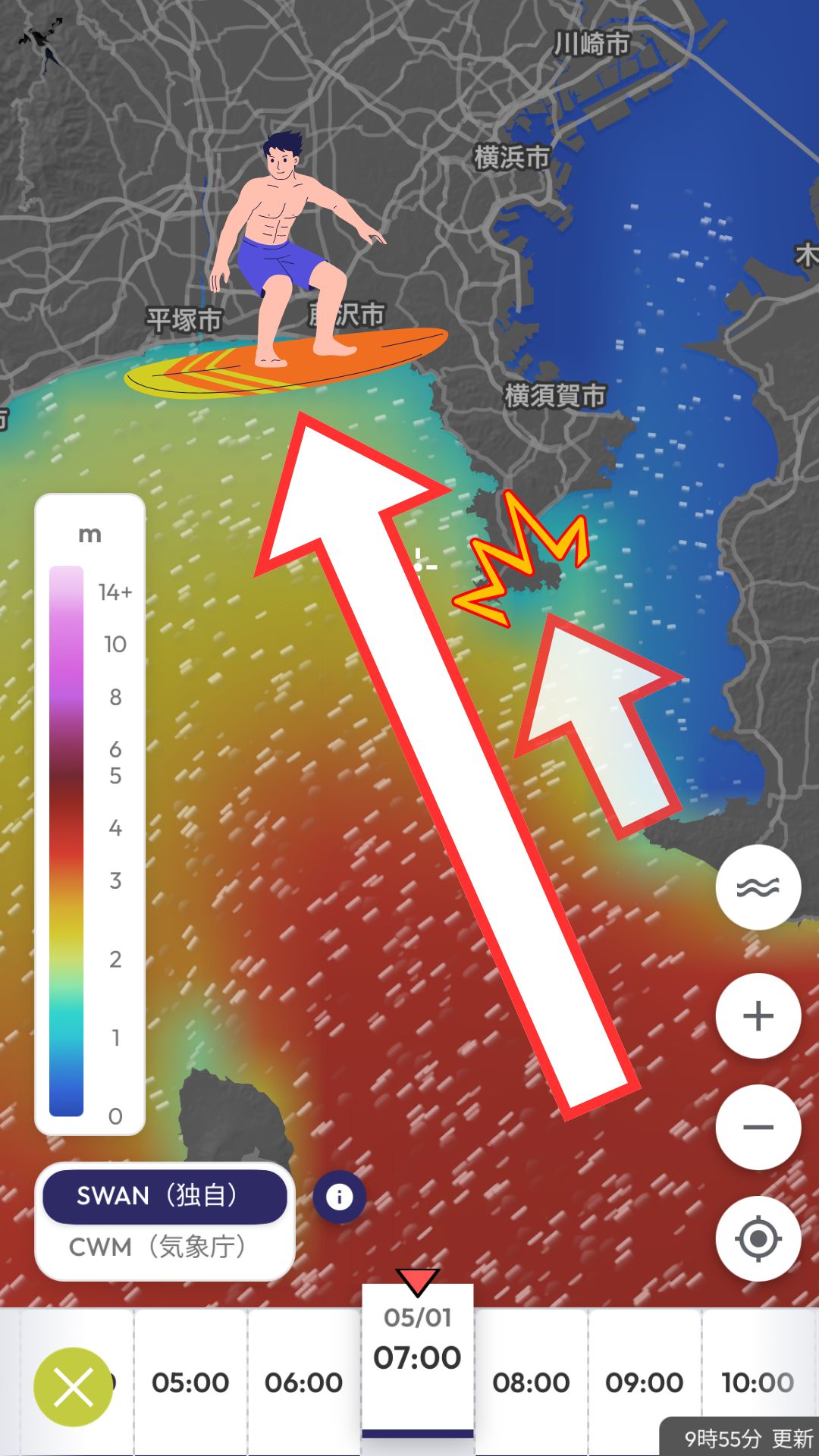
Task: Zoom out of the map
Action: pos(758,1127)
